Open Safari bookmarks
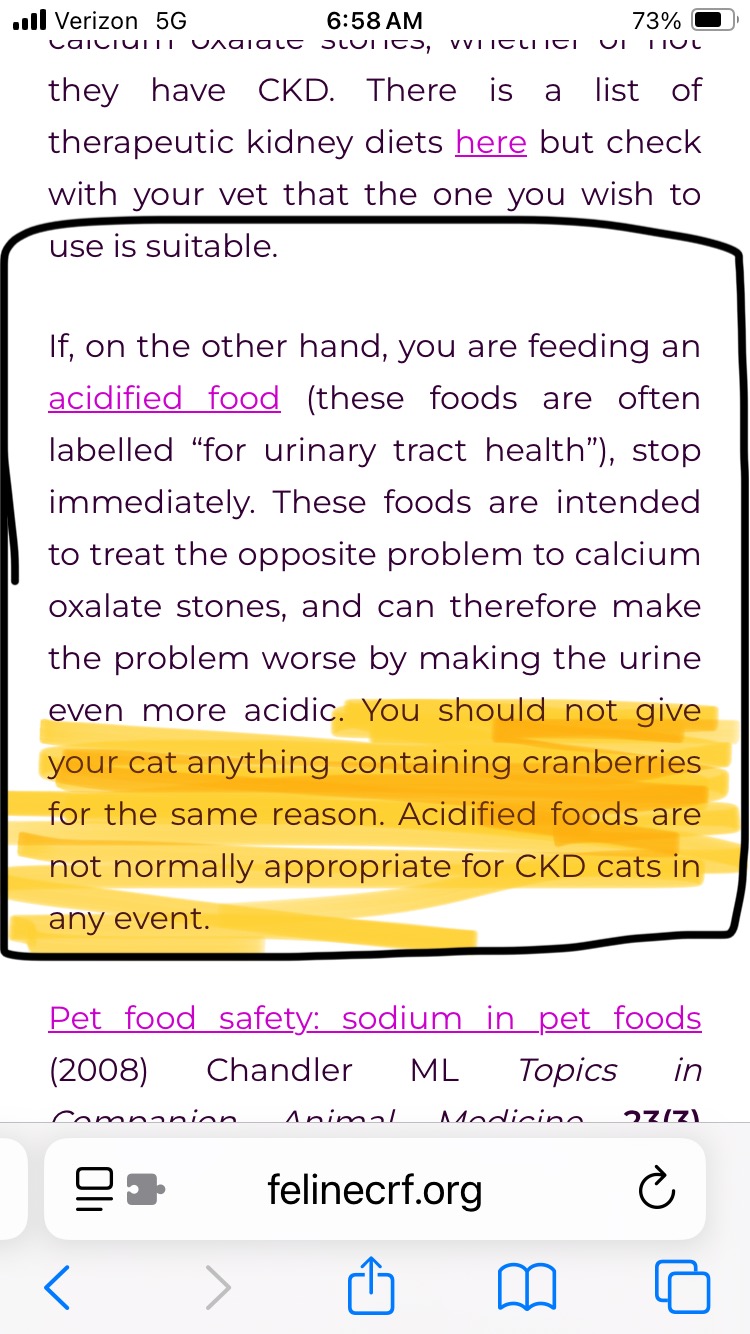The height and width of the screenshot is (1334, 750). click(x=526, y=1288)
